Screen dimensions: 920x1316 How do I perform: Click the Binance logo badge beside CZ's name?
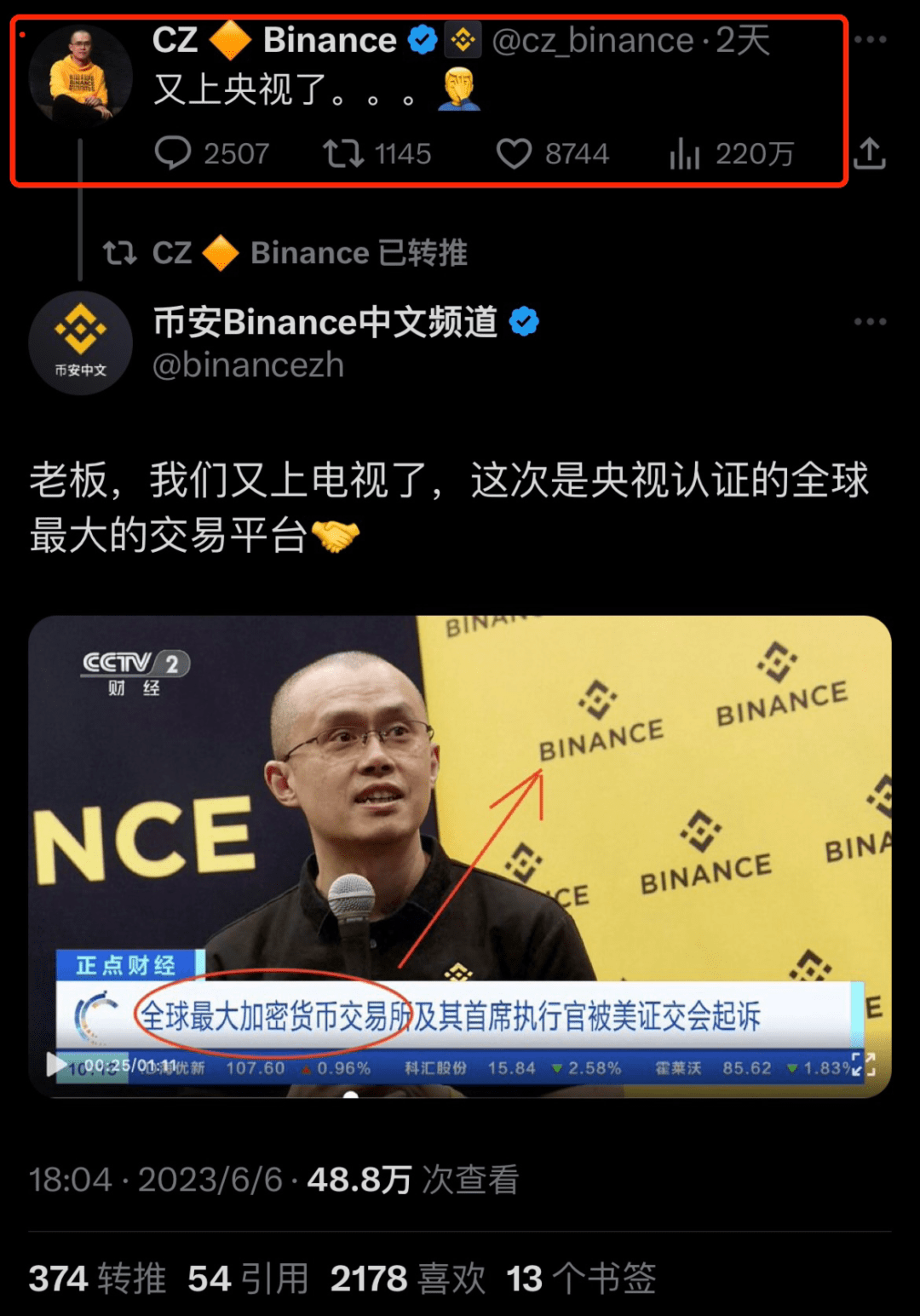[x=461, y=38]
